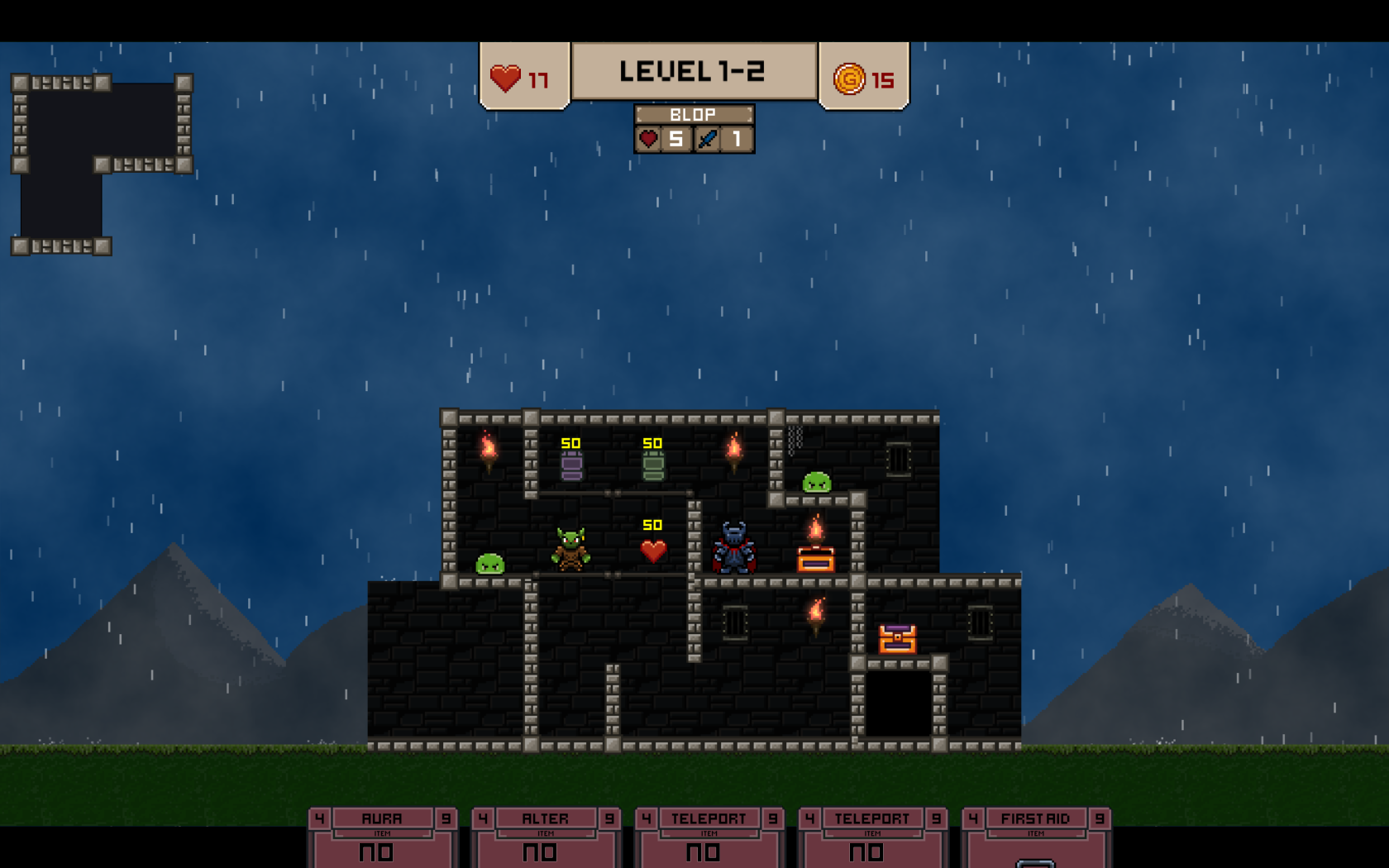Attack the green goblin enemy

571,550
